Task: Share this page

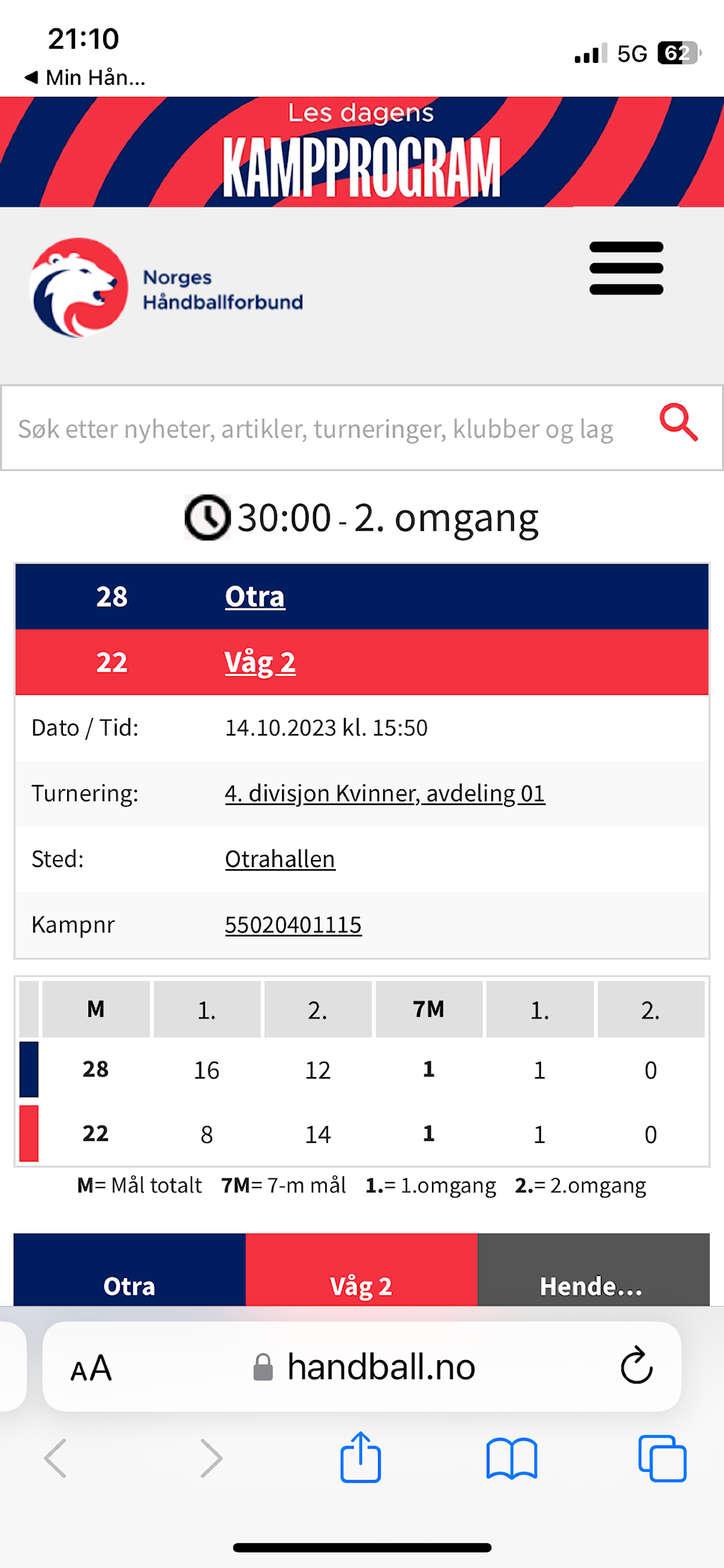Action: click(361, 1457)
